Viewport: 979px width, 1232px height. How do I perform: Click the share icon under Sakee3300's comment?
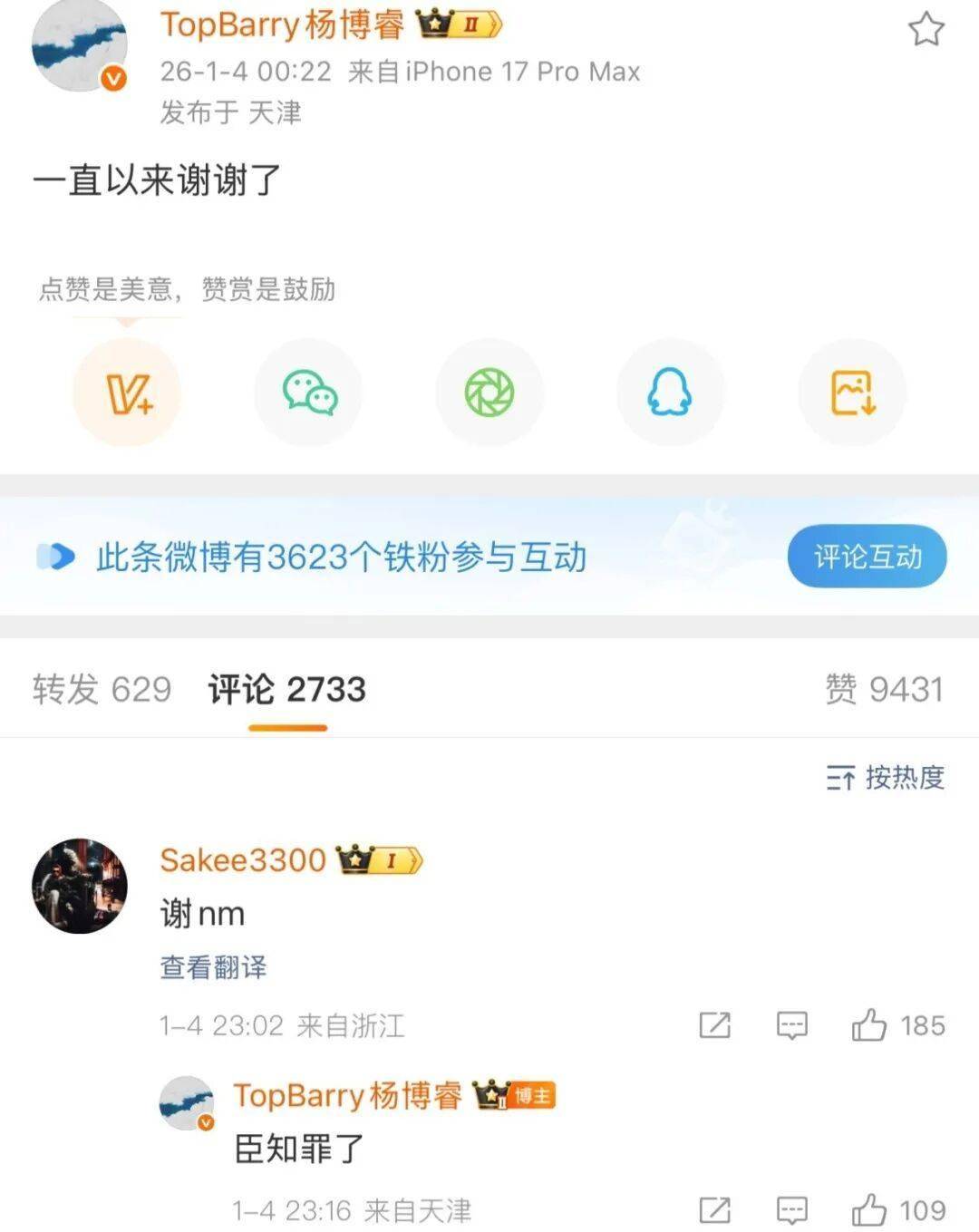pos(715,1025)
